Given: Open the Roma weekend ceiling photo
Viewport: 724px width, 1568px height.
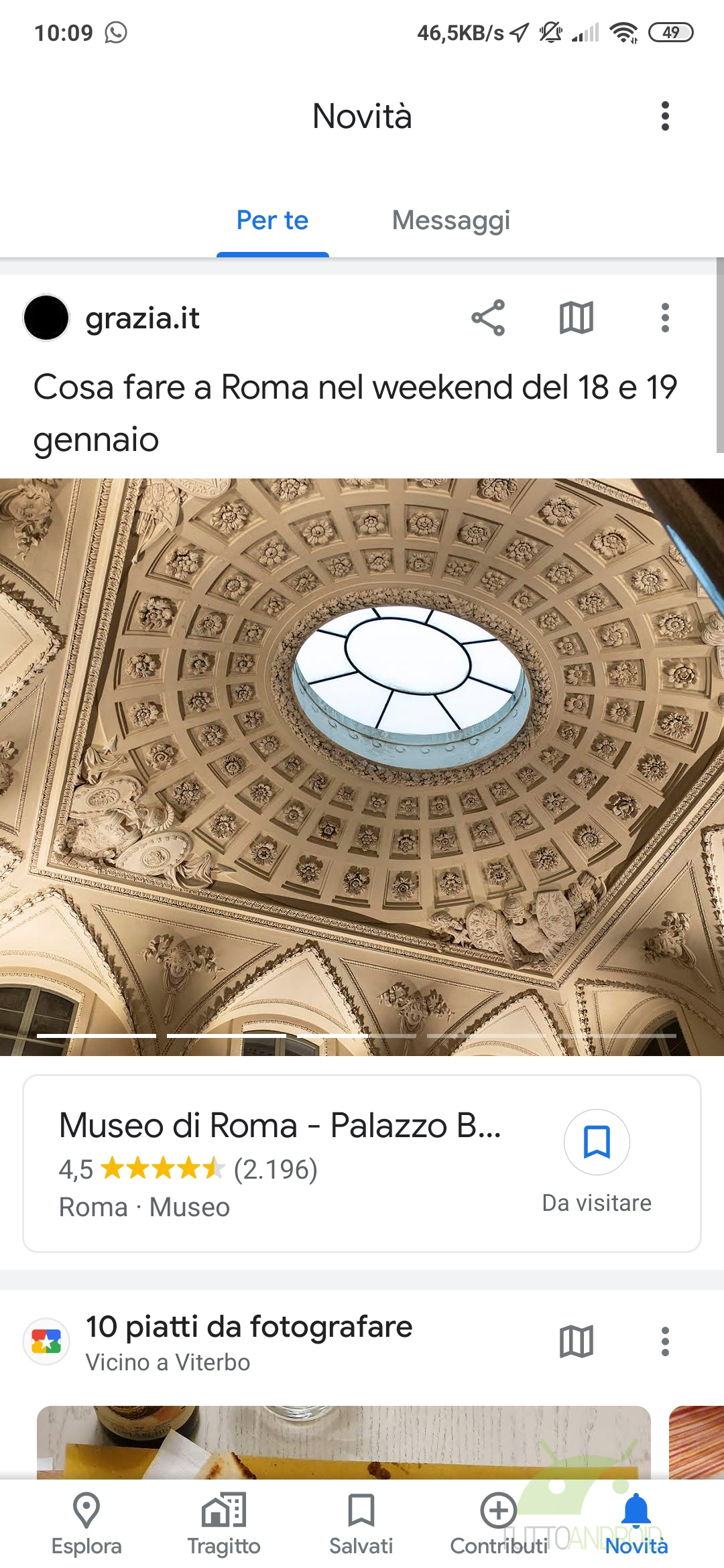Looking at the screenshot, I should tap(362, 764).
